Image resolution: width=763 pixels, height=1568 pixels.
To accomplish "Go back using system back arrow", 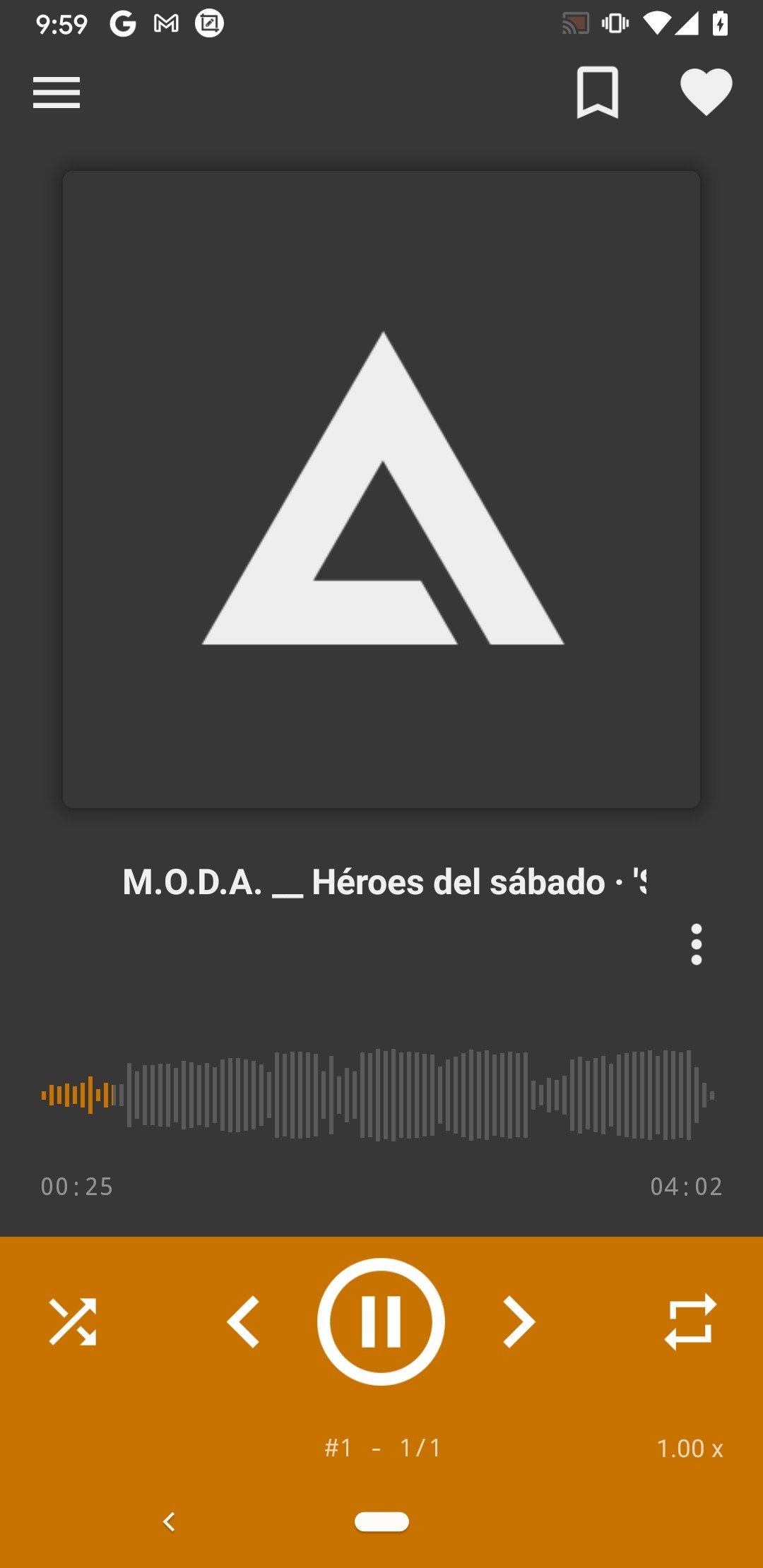I will pyautogui.click(x=169, y=1521).
